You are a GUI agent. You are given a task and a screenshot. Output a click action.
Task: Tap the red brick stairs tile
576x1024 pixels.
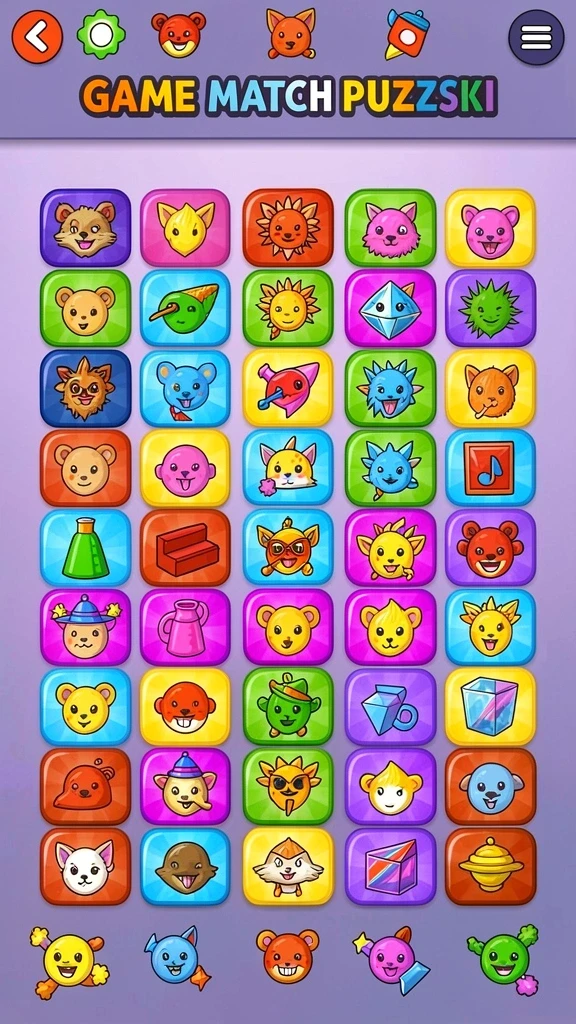[x=185, y=548]
